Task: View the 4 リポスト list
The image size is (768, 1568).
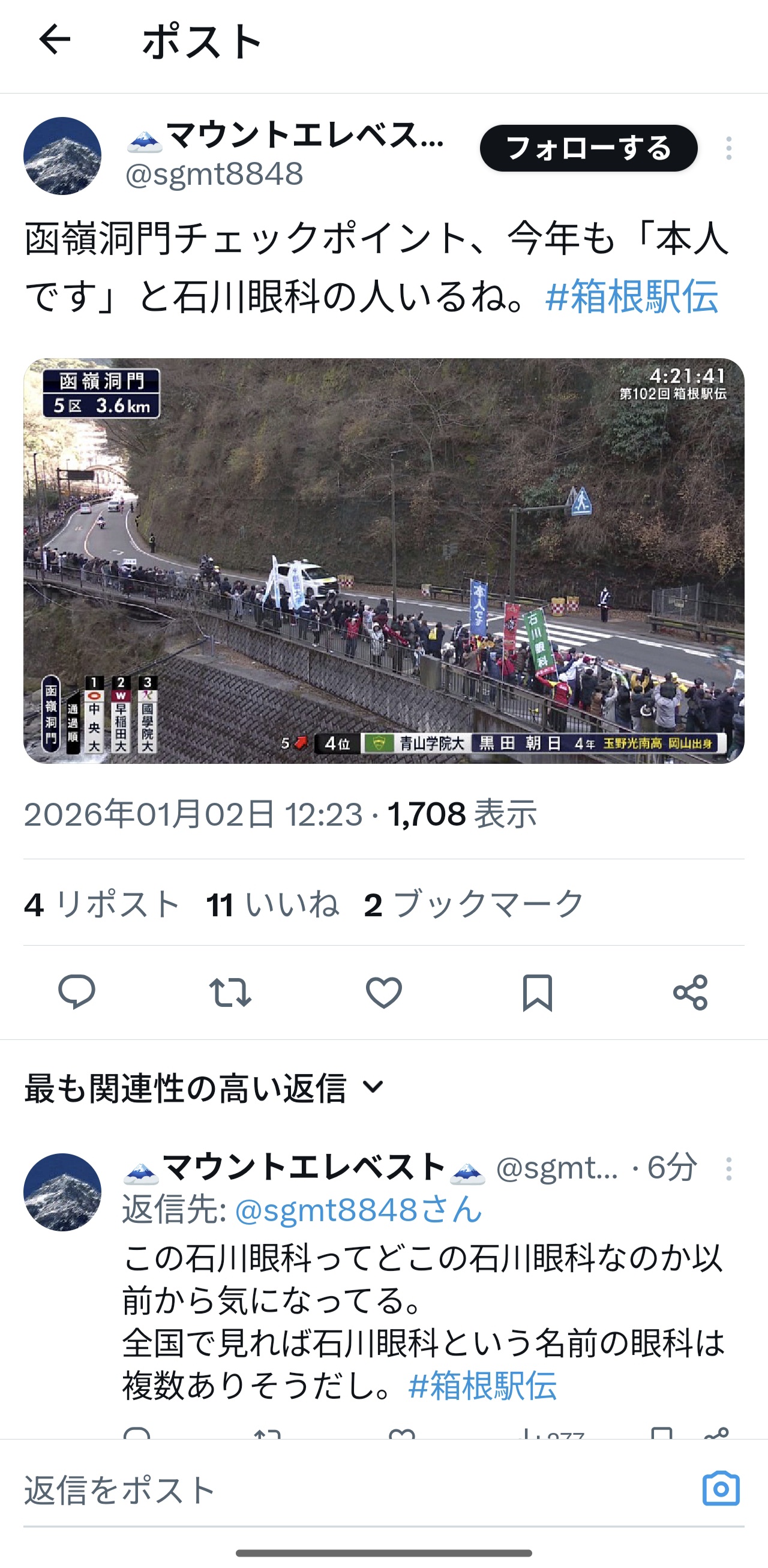Action: pos(102,904)
